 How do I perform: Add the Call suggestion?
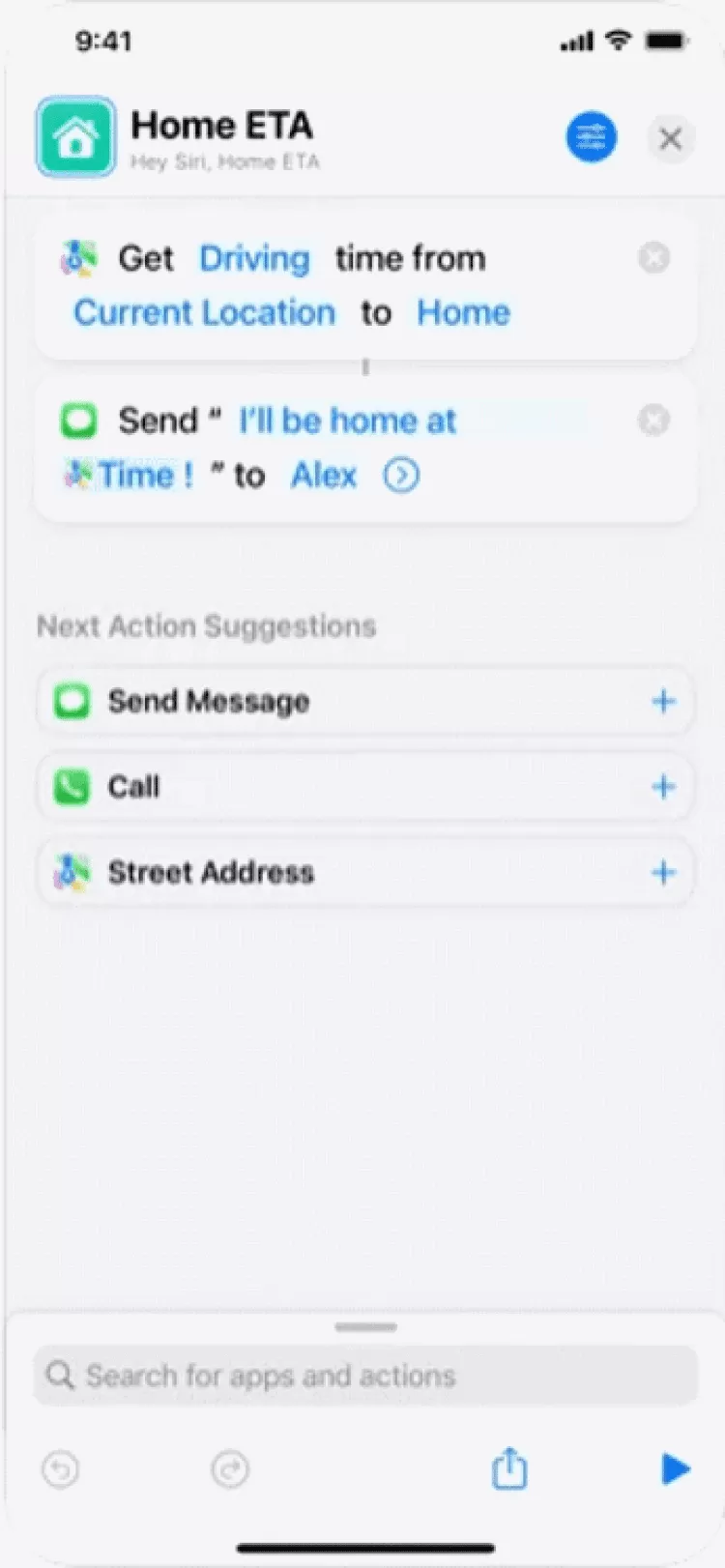coord(663,787)
